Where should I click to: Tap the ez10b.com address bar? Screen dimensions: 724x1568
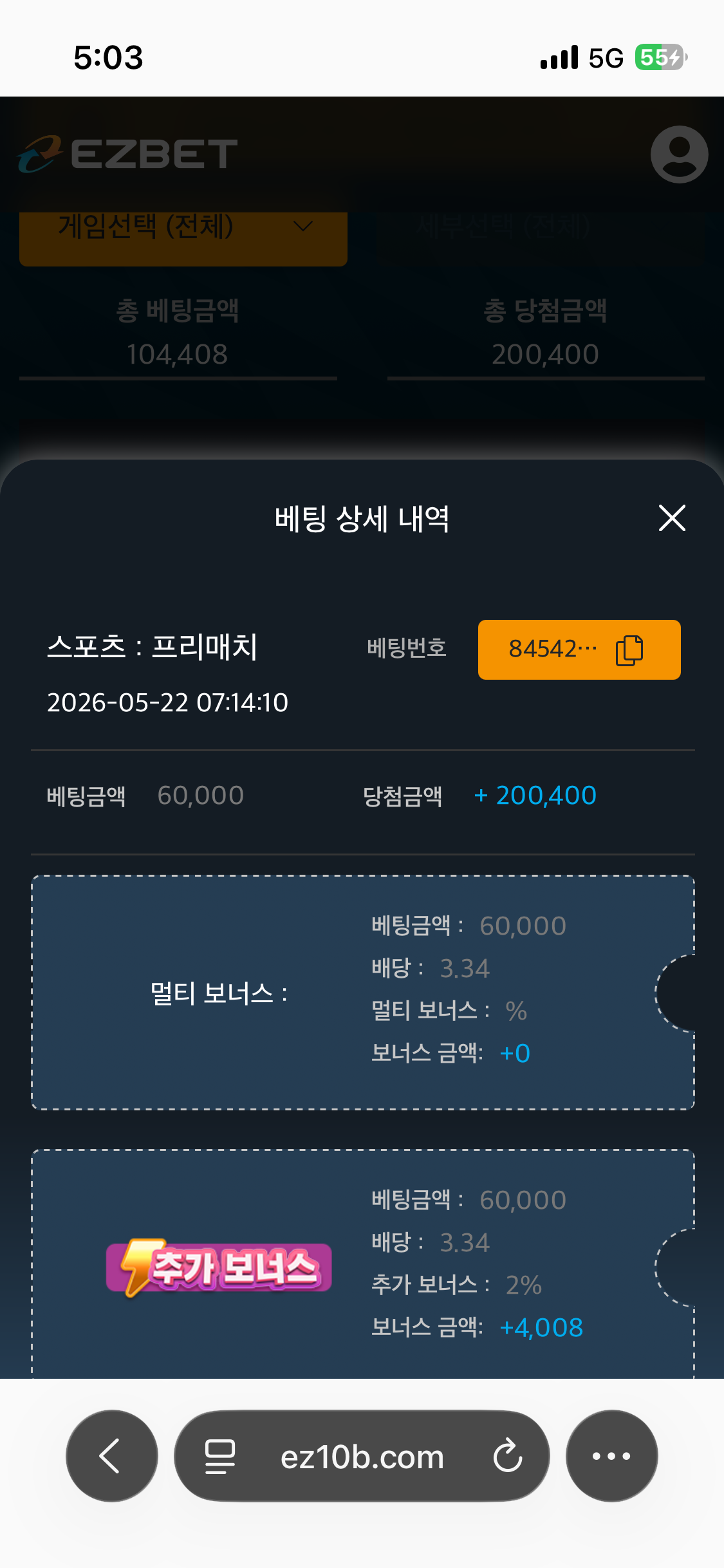(362, 1456)
